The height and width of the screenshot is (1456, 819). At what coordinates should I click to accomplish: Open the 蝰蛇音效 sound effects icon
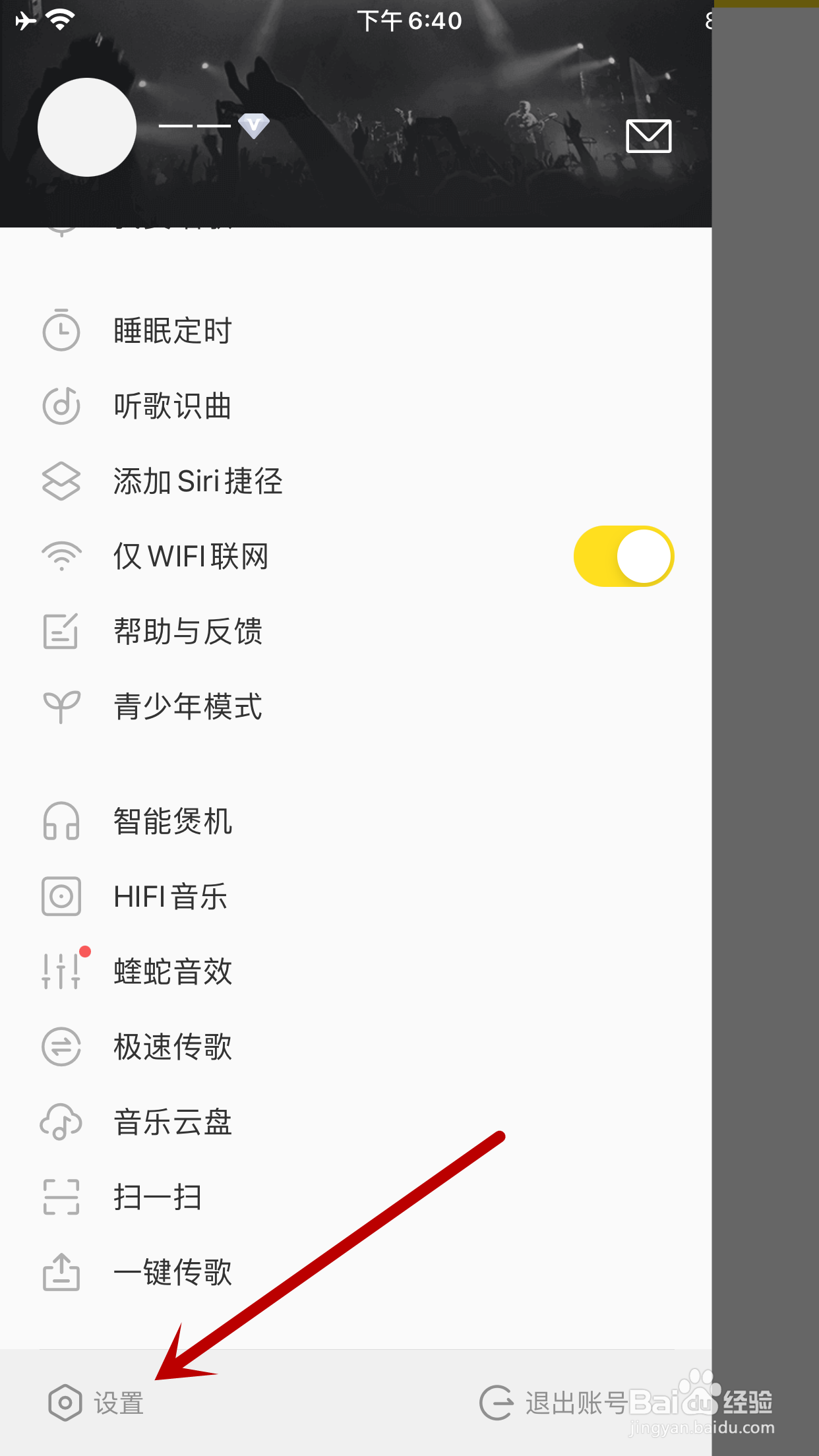61,971
